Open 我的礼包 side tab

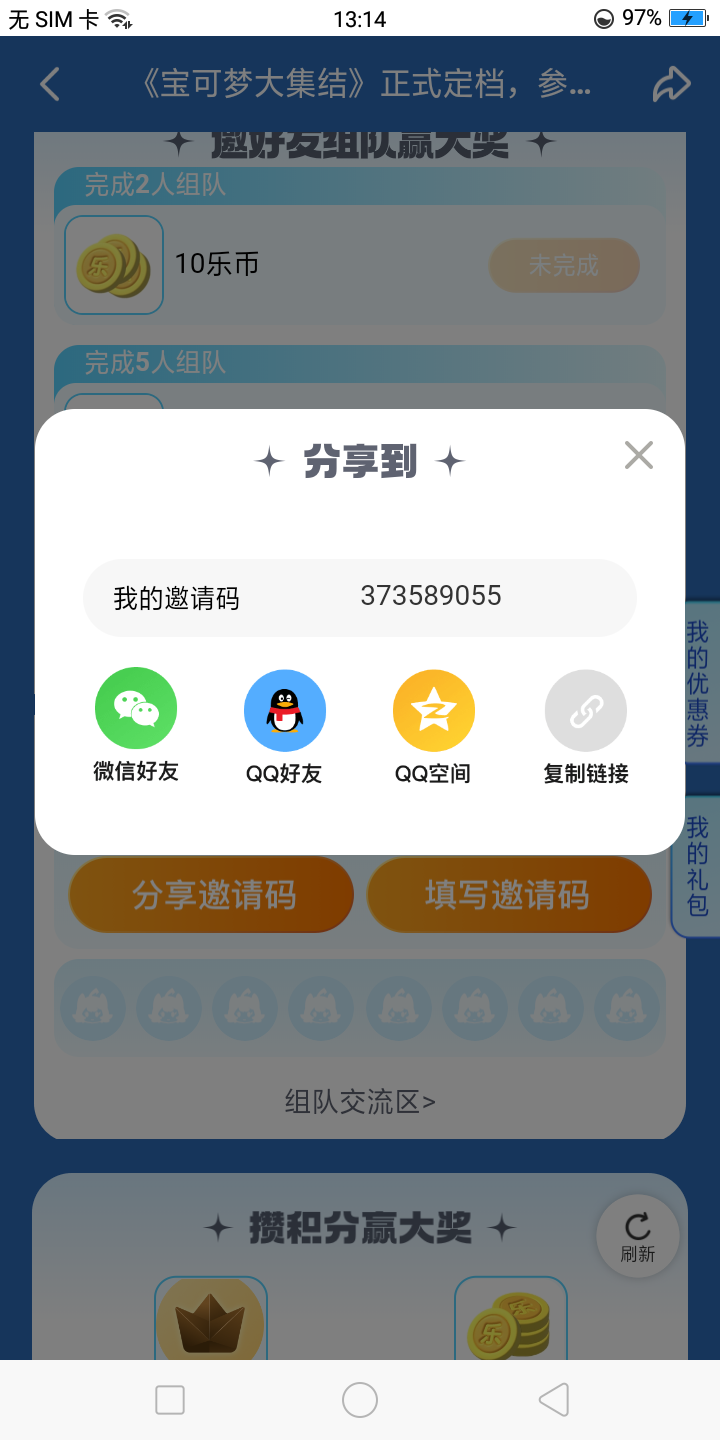point(698,866)
